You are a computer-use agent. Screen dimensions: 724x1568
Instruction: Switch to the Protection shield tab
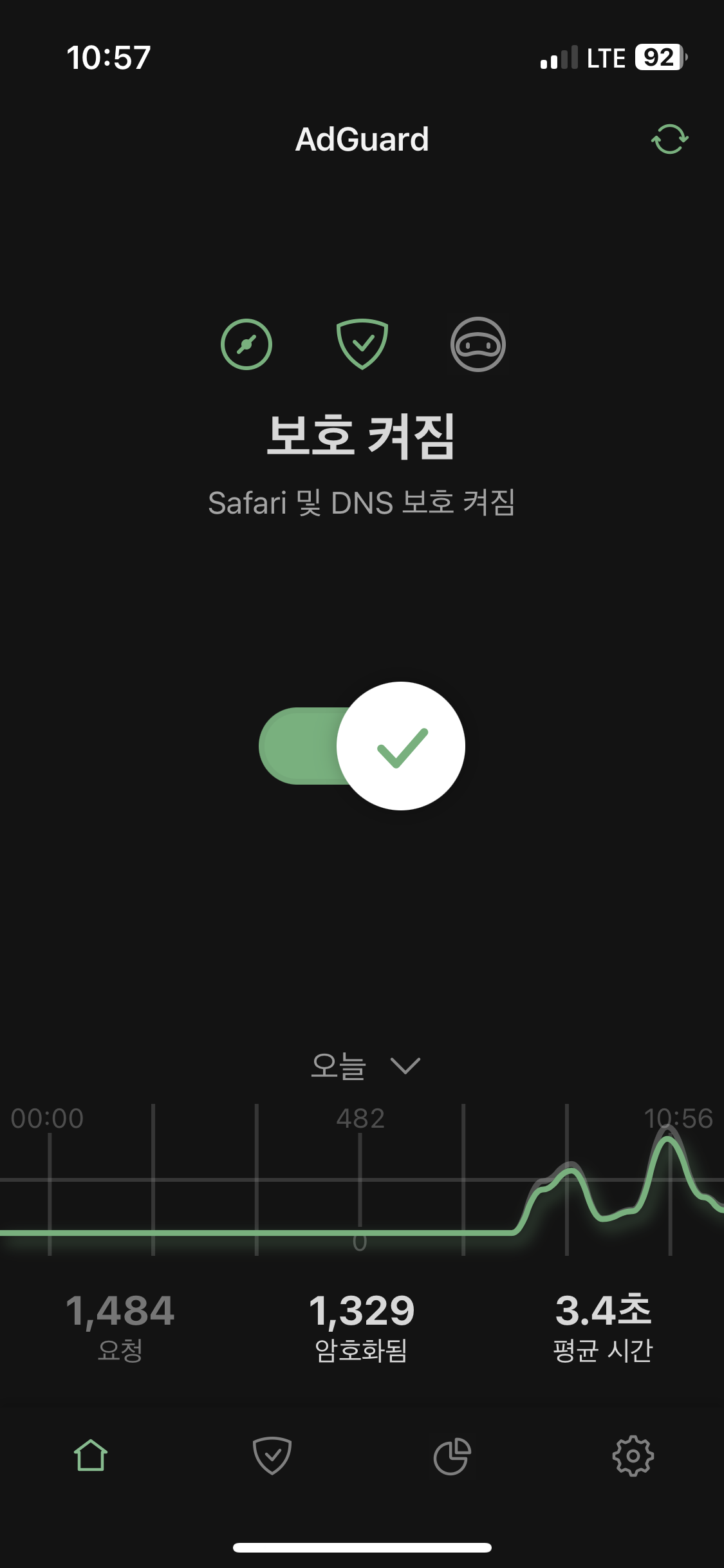pyautogui.click(x=272, y=1456)
